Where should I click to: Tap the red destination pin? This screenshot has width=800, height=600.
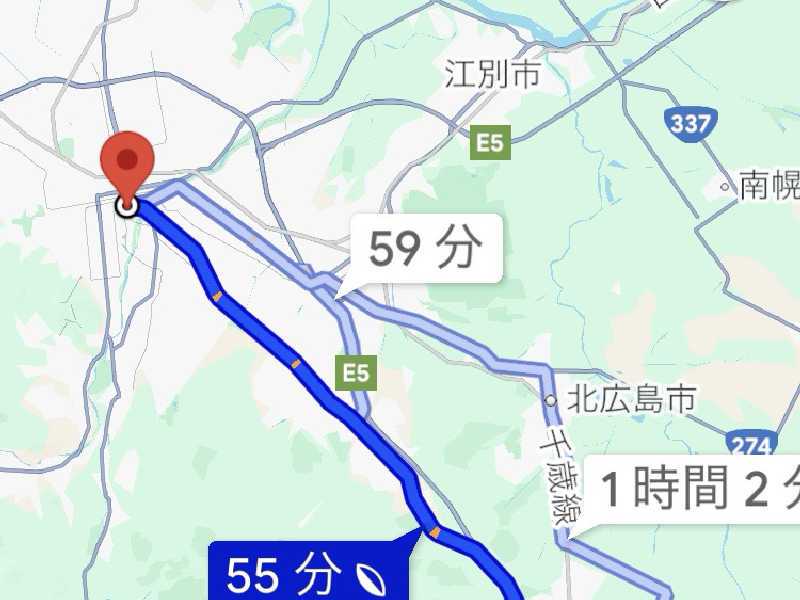(x=127, y=167)
